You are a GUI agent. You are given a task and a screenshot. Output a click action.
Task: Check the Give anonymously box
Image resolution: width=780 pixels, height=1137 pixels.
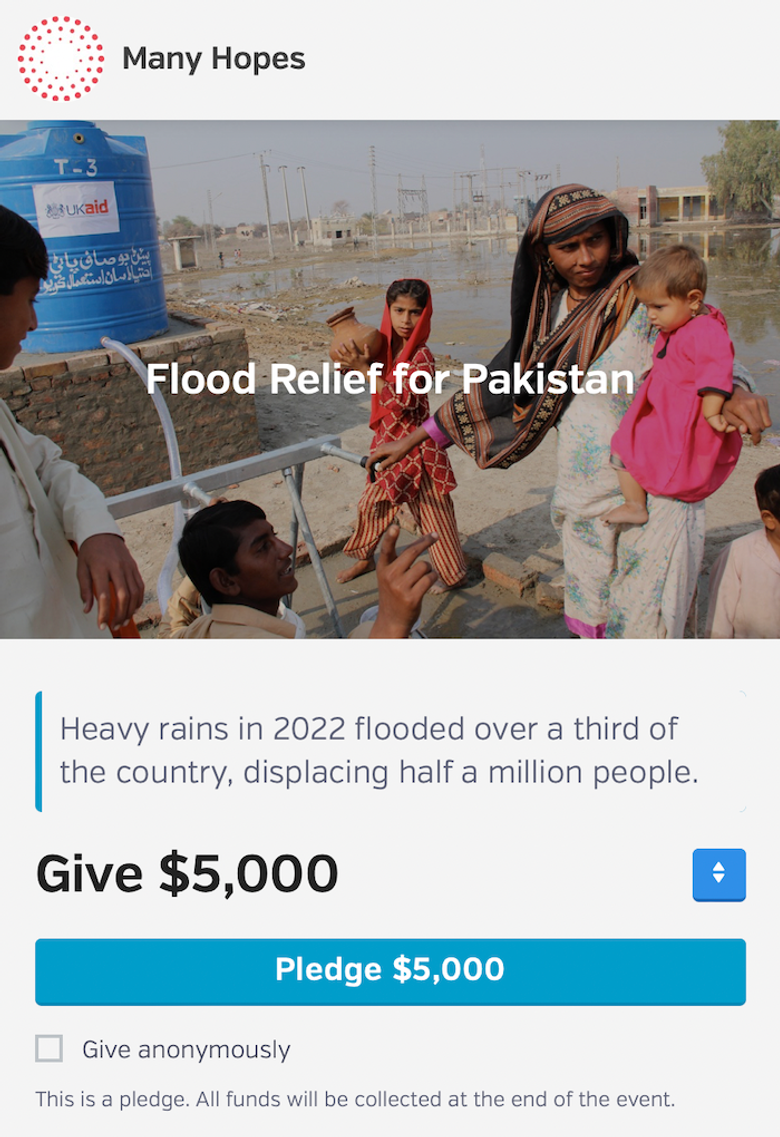pyautogui.click(x=49, y=1049)
